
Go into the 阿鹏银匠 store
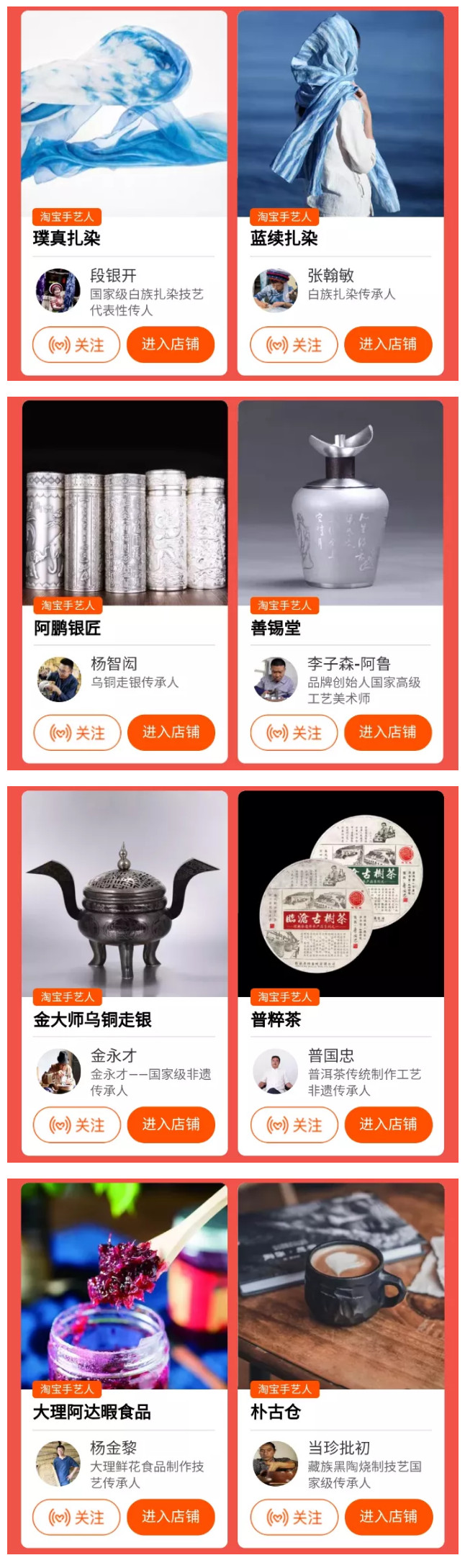tap(171, 733)
